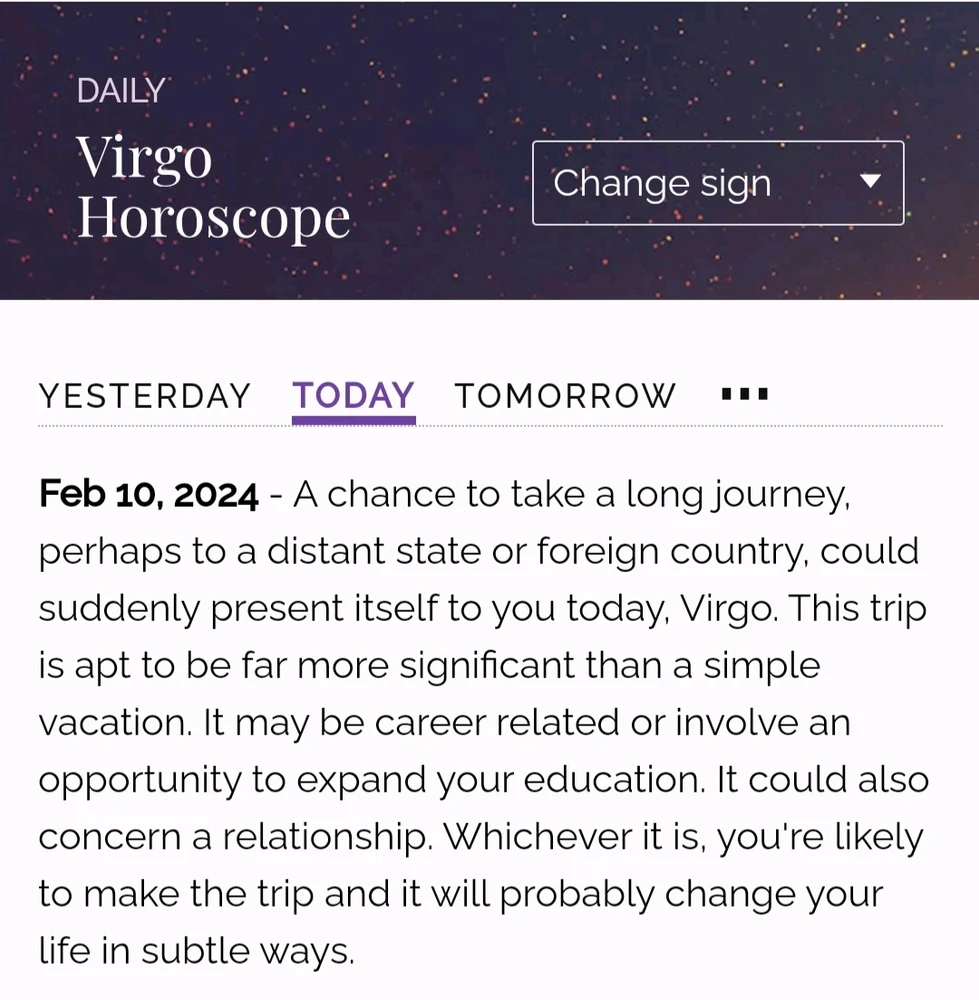Open the three-dot more options menu
The width and height of the screenshot is (979, 1000).
744,394
